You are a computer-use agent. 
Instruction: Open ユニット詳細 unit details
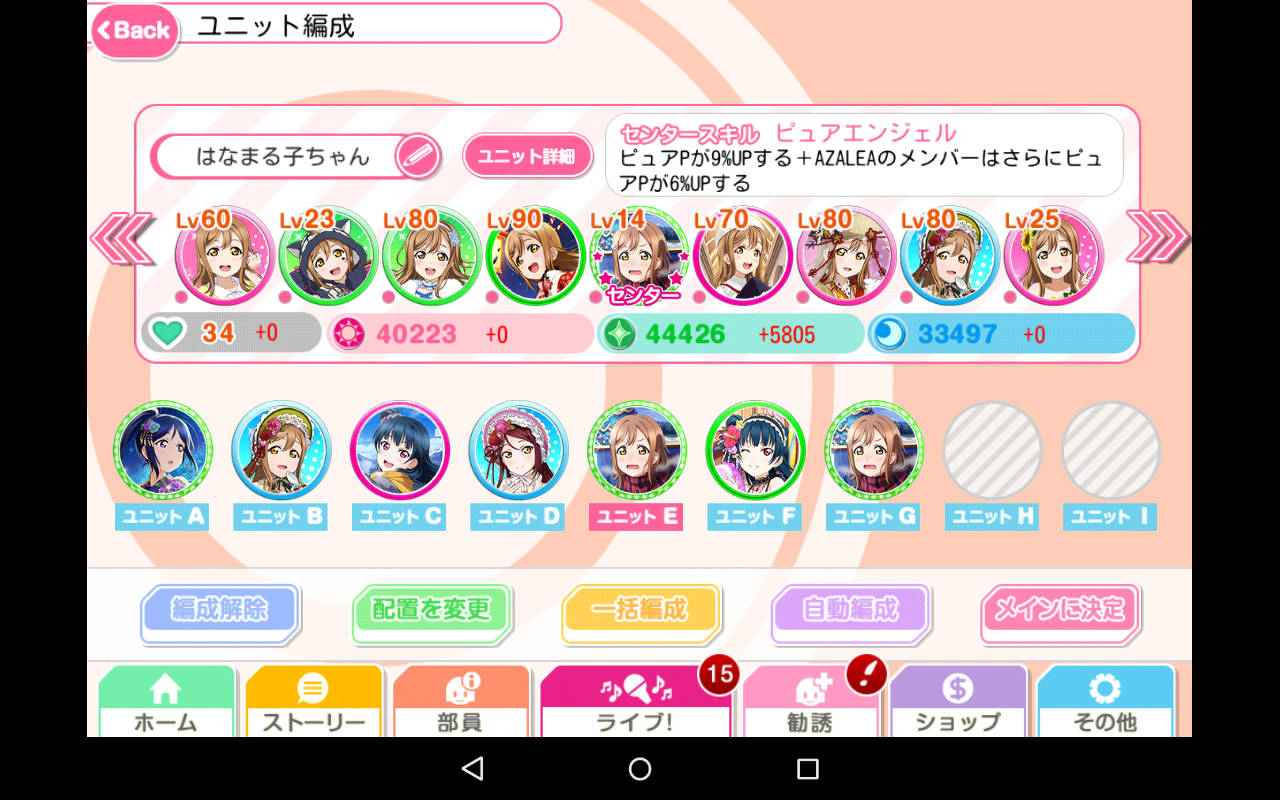coord(527,156)
